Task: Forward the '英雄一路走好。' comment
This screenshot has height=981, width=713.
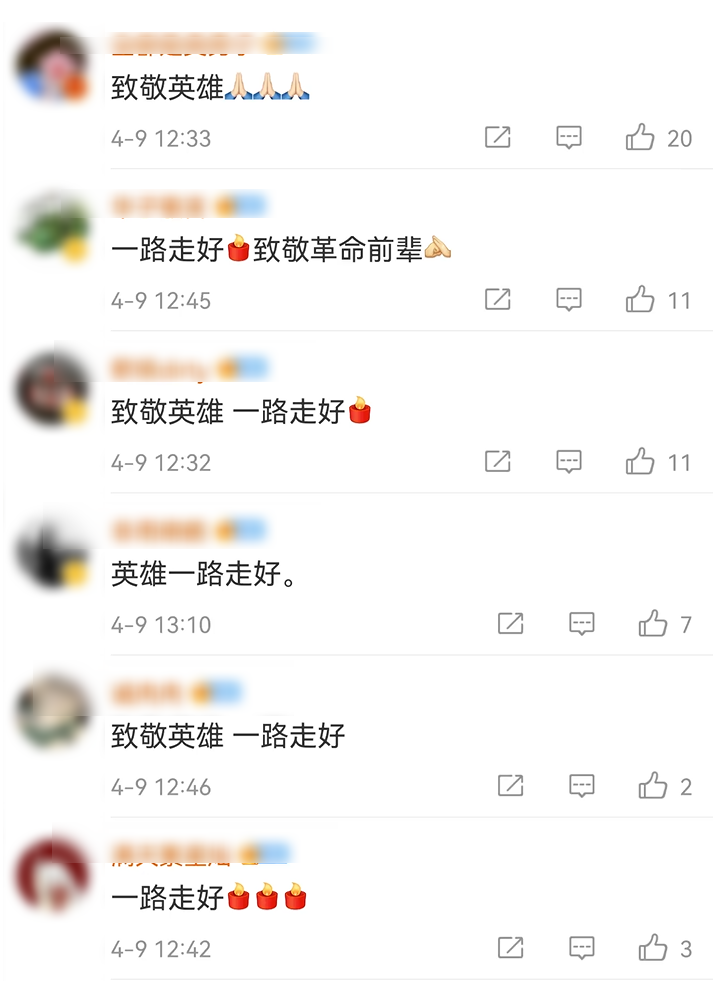Action: [511, 624]
